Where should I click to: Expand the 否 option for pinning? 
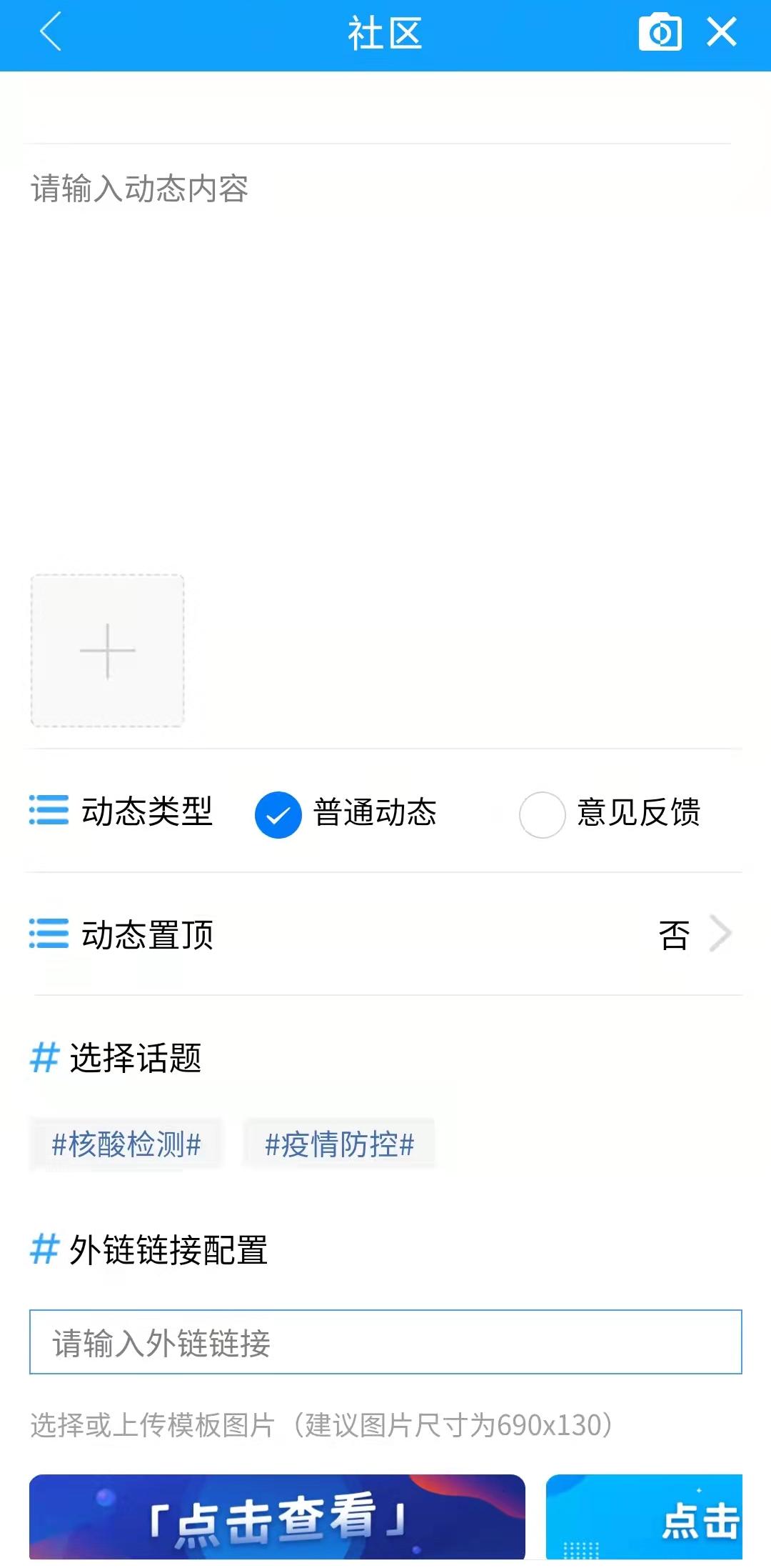(674, 933)
